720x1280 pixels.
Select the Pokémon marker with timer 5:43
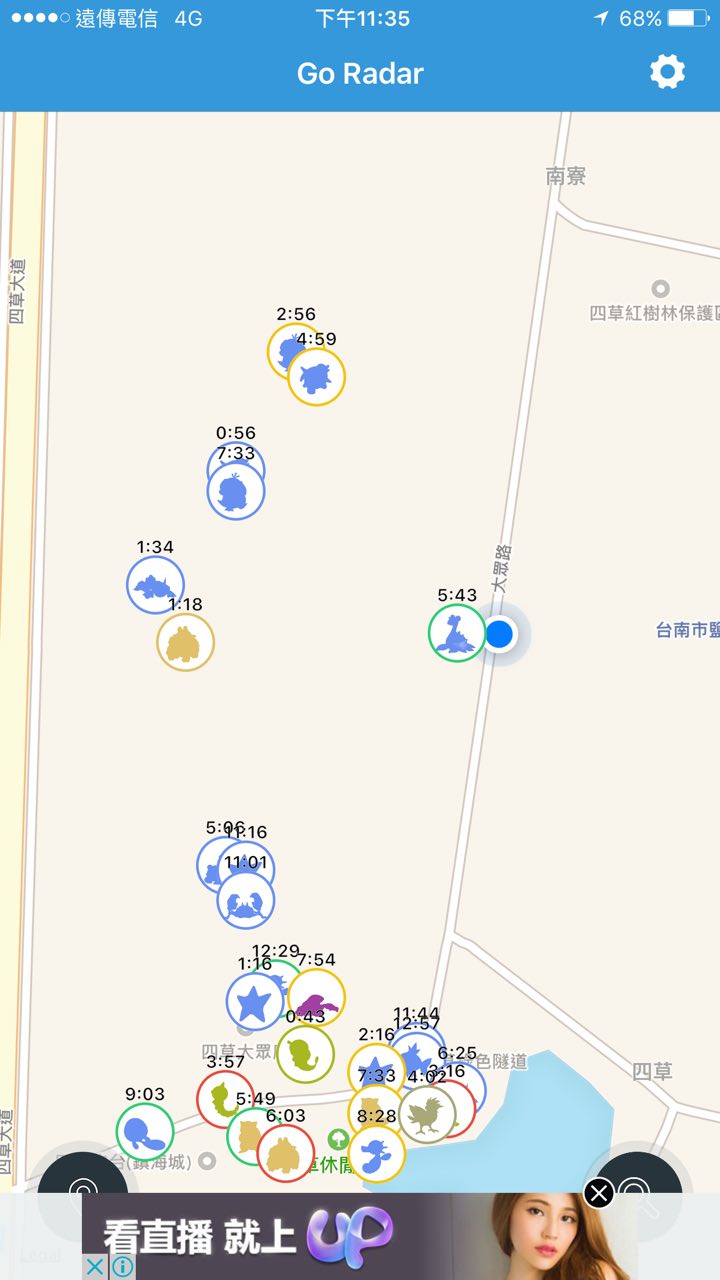(x=457, y=633)
